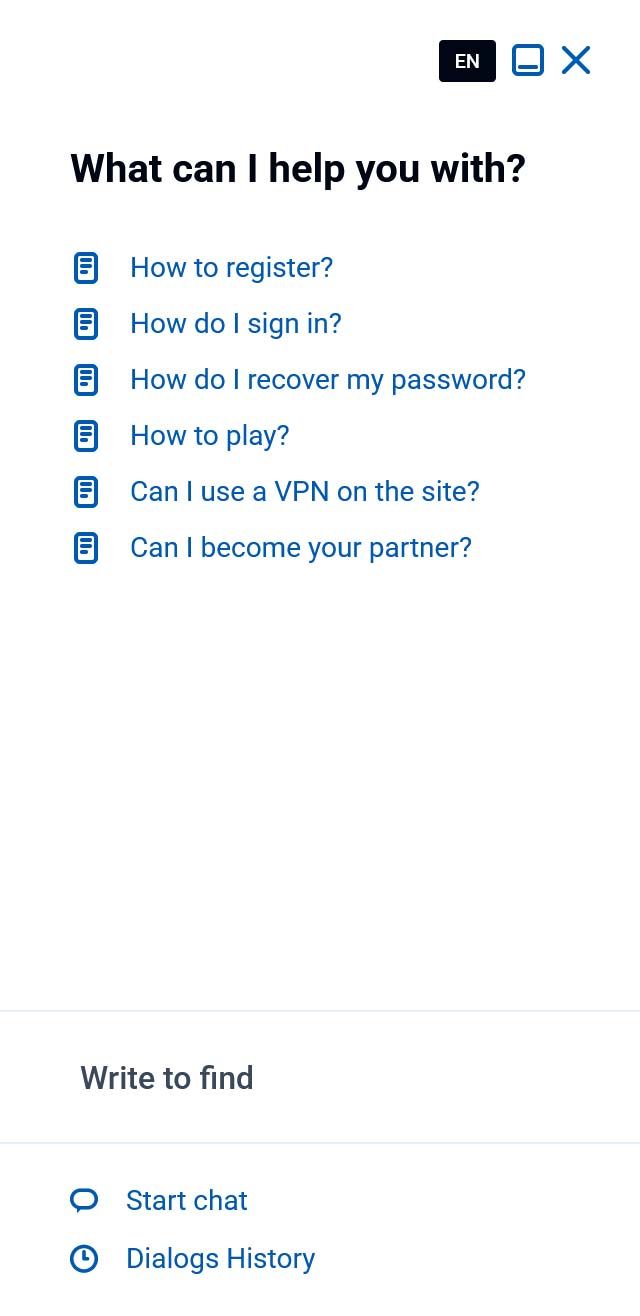Change language with the EN button
The image size is (640, 1316).
pos(467,61)
